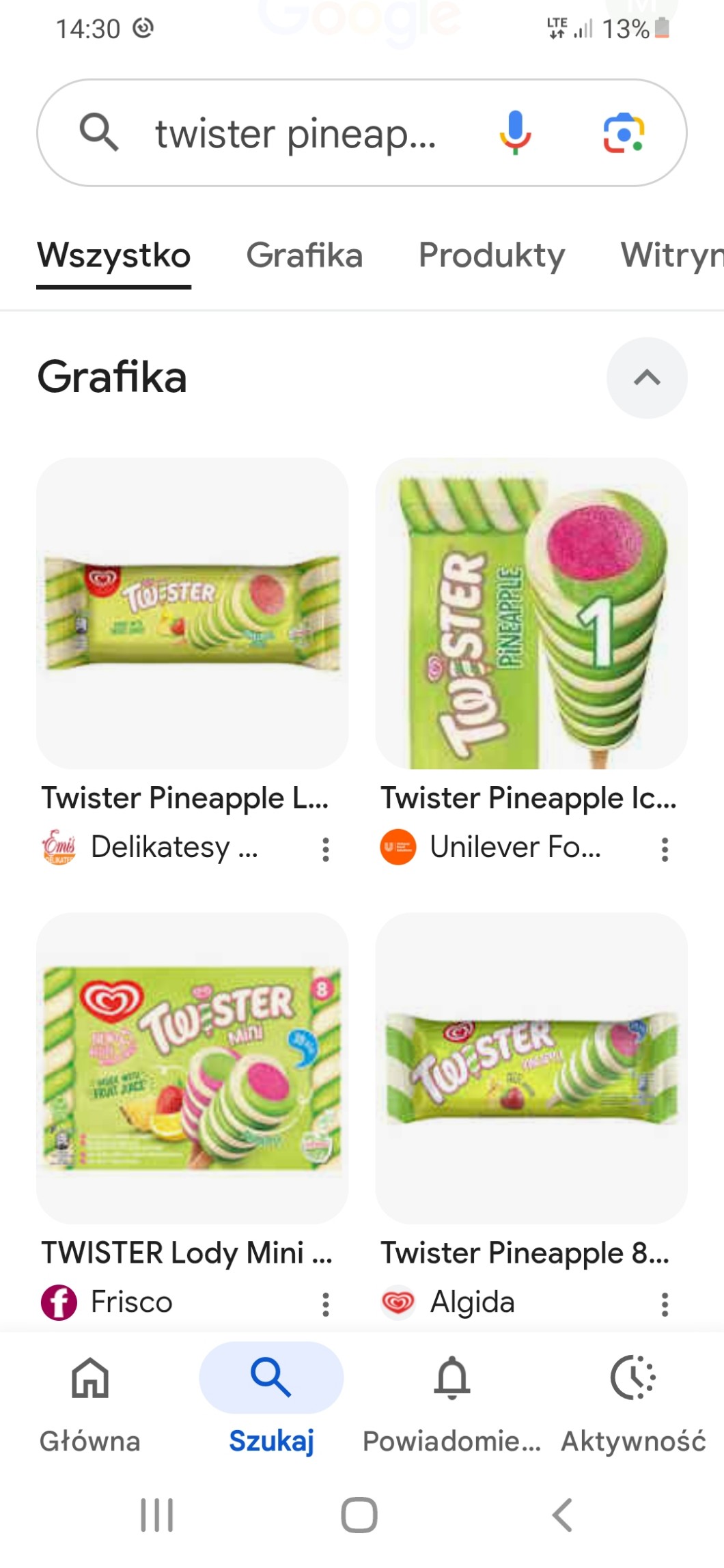The height and width of the screenshot is (1568, 724).
Task: Start voice search with the microphone
Action: [515, 132]
